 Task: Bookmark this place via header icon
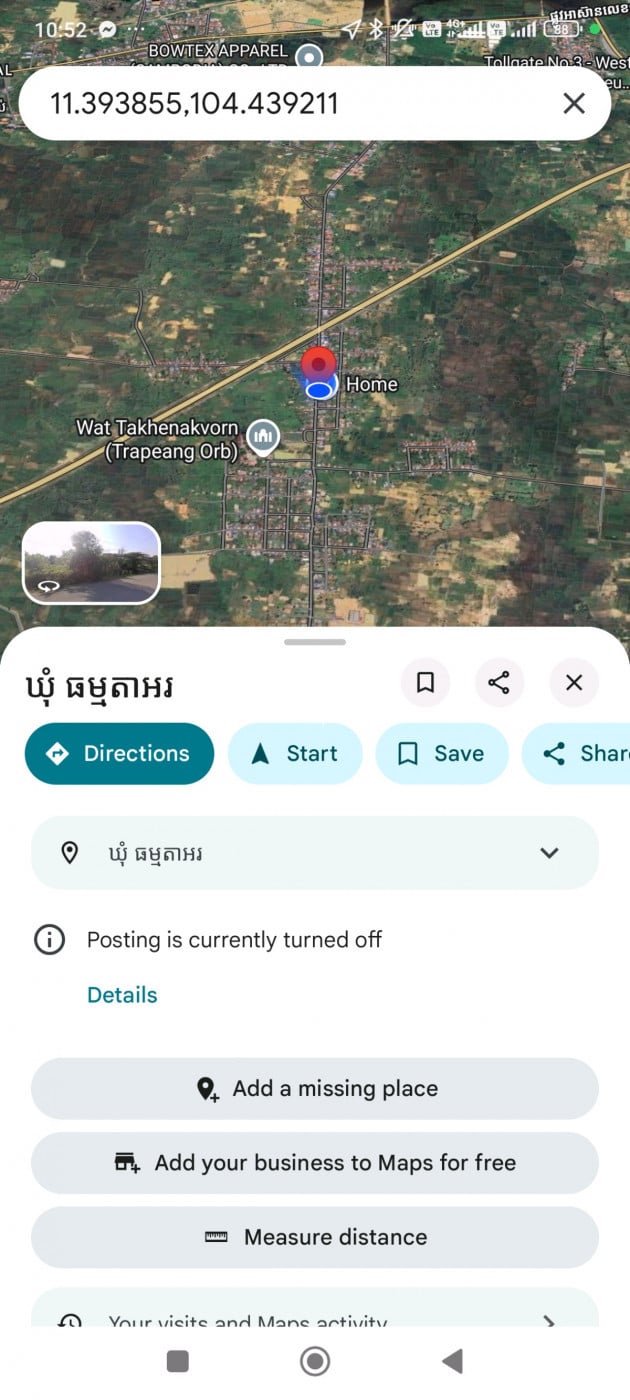click(425, 683)
